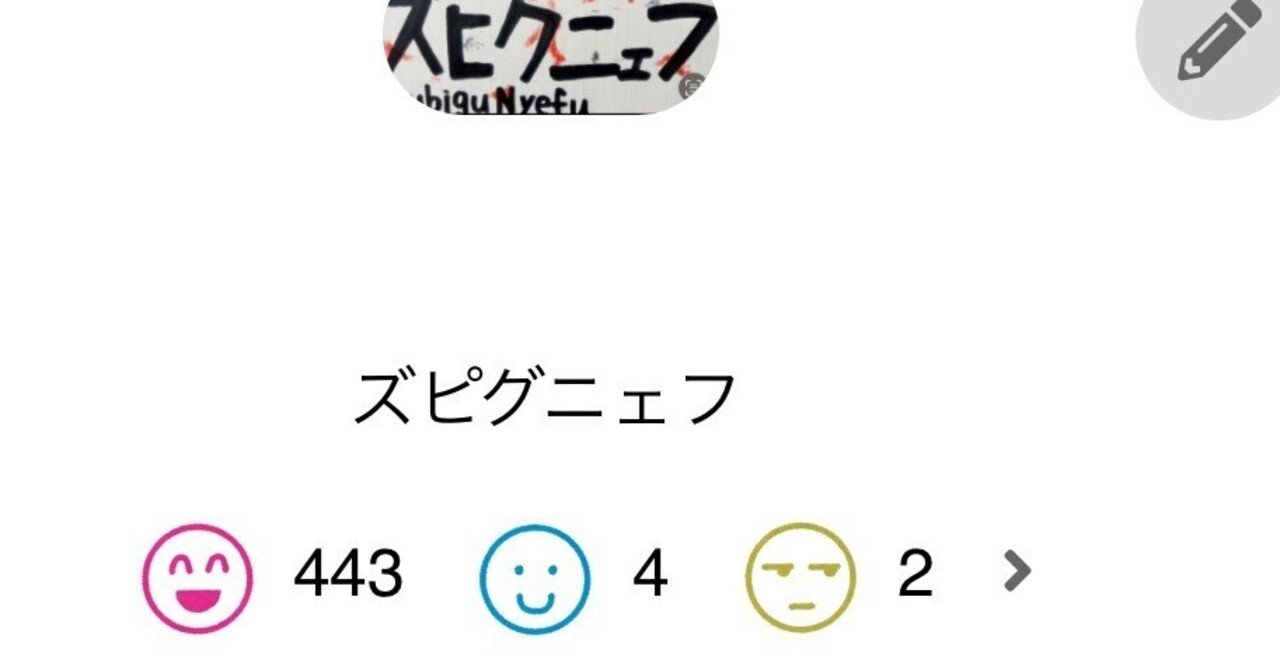Expand ratings with the chevron arrow
Viewport: 1280px width, 670px height.
(x=1016, y=572)
